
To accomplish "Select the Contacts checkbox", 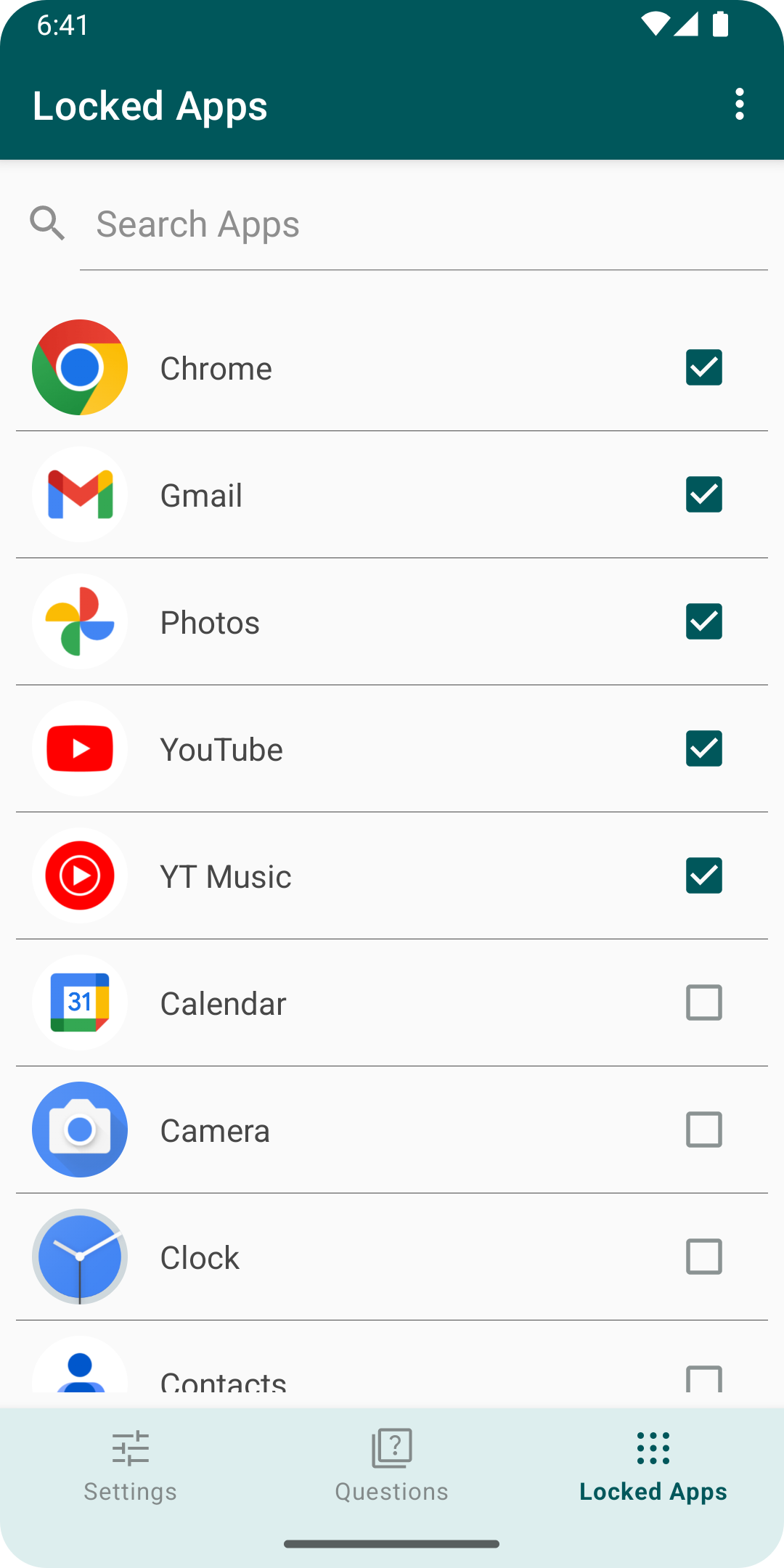I will (x=703, y=1379).
